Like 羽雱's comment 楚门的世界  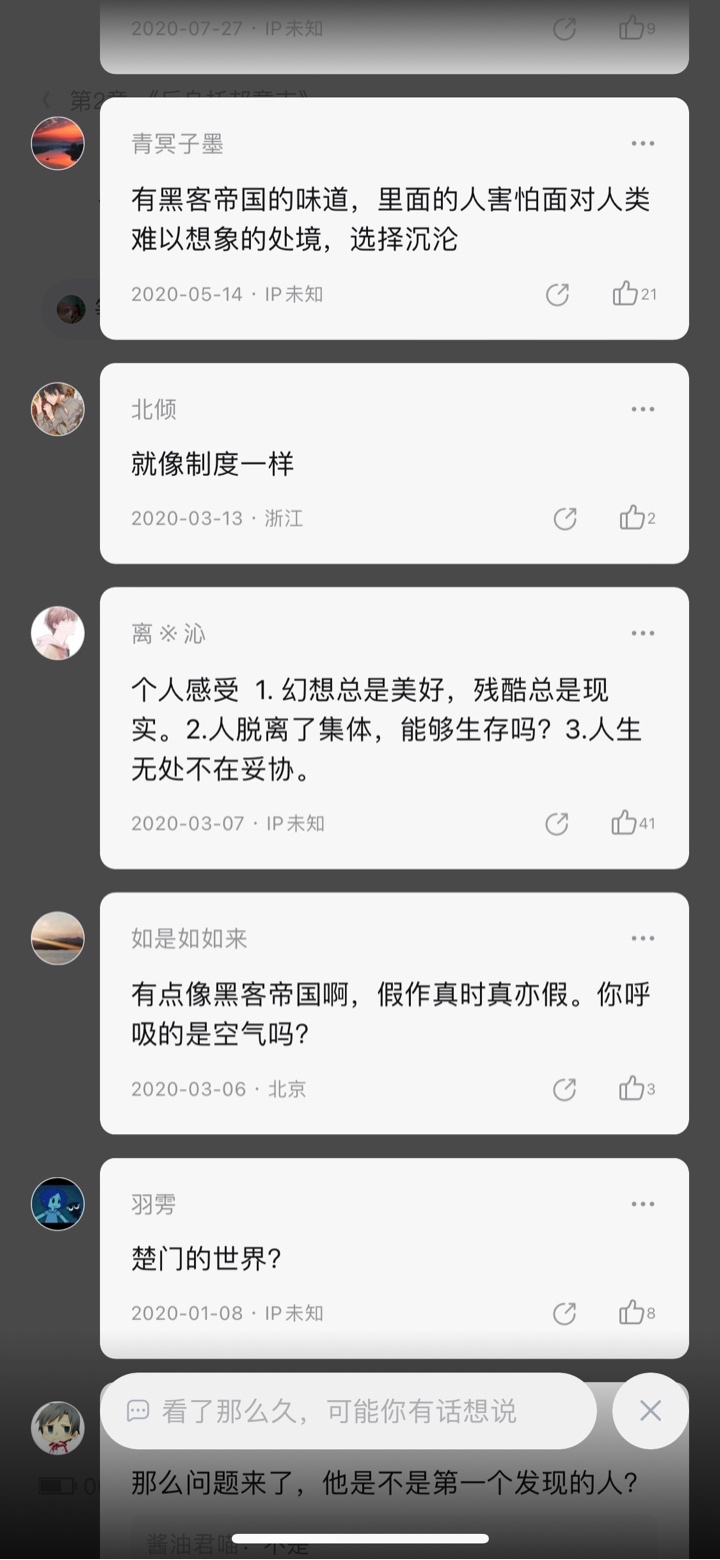pyautogui.click(x=637, y=1313)
